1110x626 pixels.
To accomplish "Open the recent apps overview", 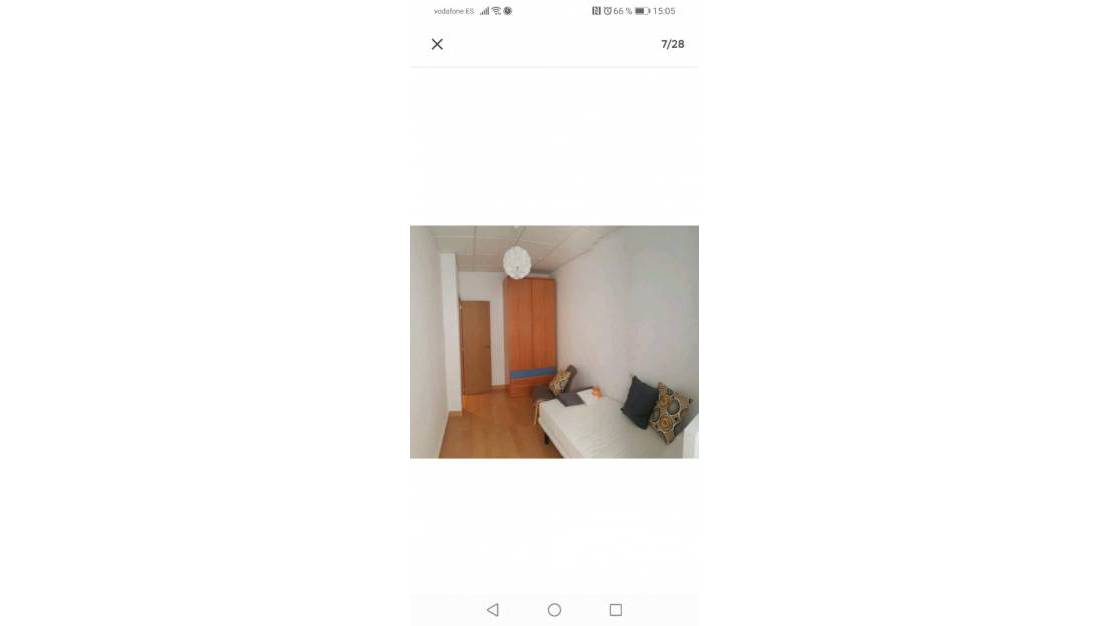I will point(616,610).
